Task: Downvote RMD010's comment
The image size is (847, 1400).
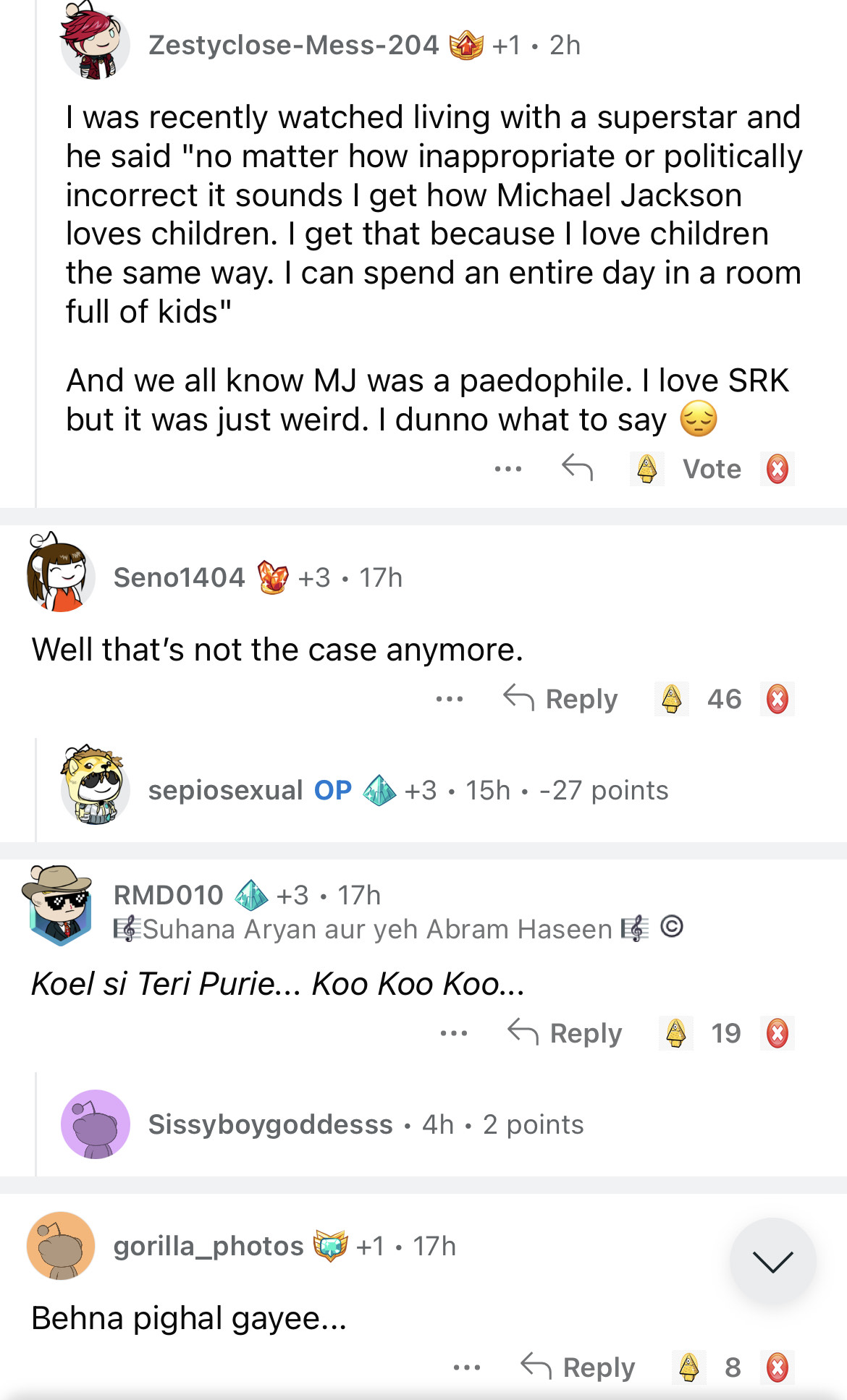Action: point(777,1033)
